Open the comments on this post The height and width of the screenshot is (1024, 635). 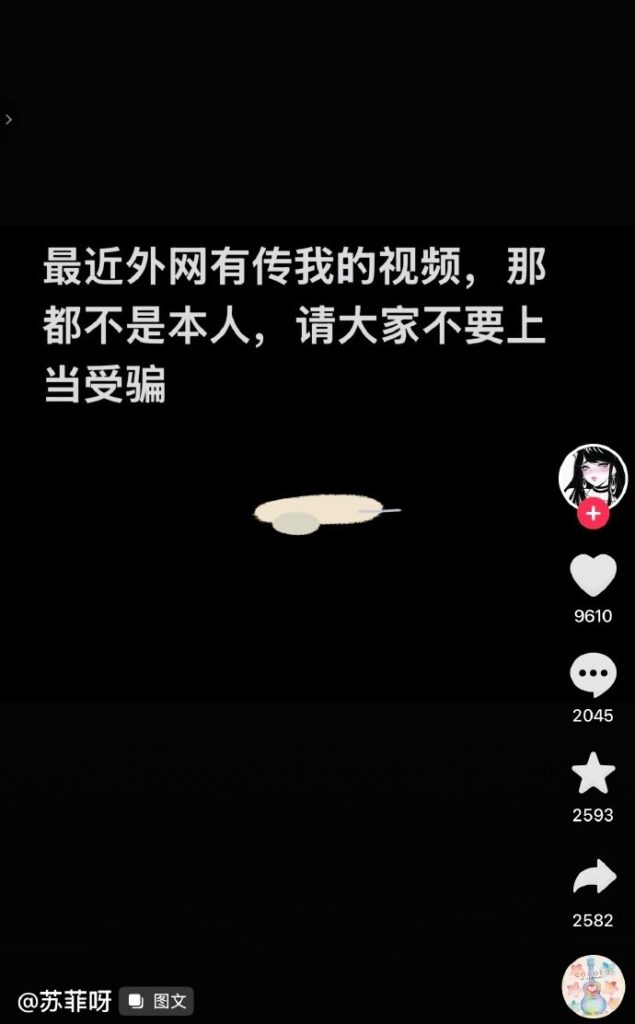[593, 675]
